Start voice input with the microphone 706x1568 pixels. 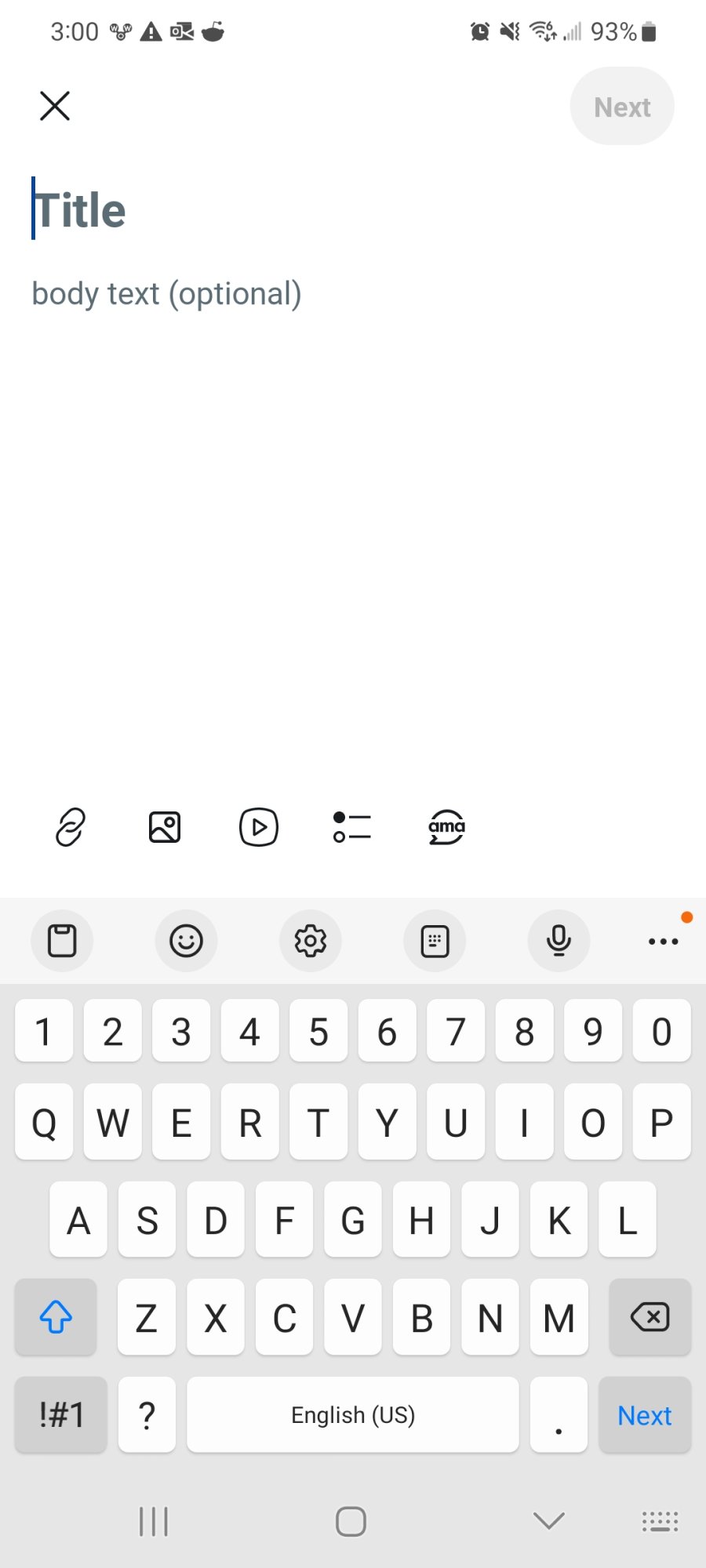[x=559, y=941]
